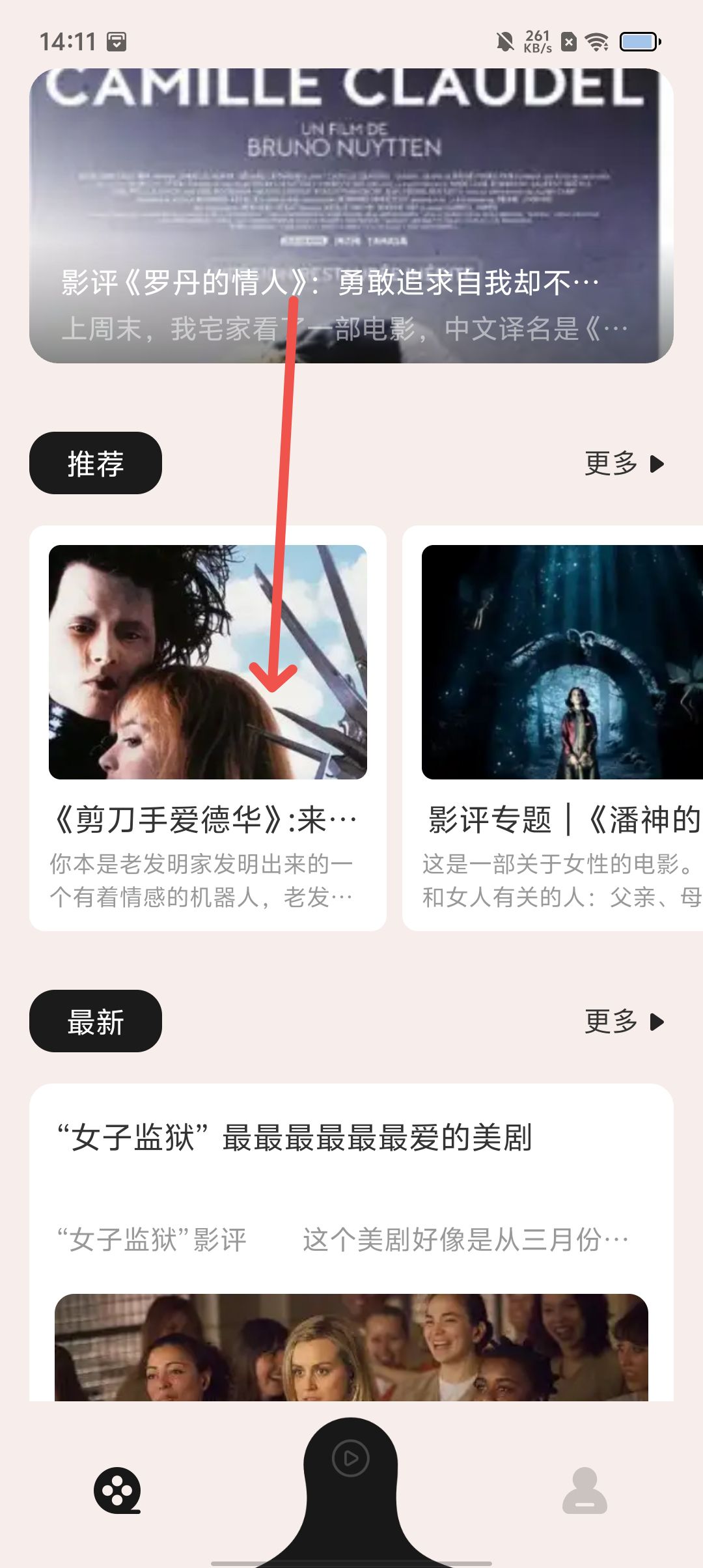703x1568 pixels.
Task: Go to the profile tab
Action: tap(585, 1491)
